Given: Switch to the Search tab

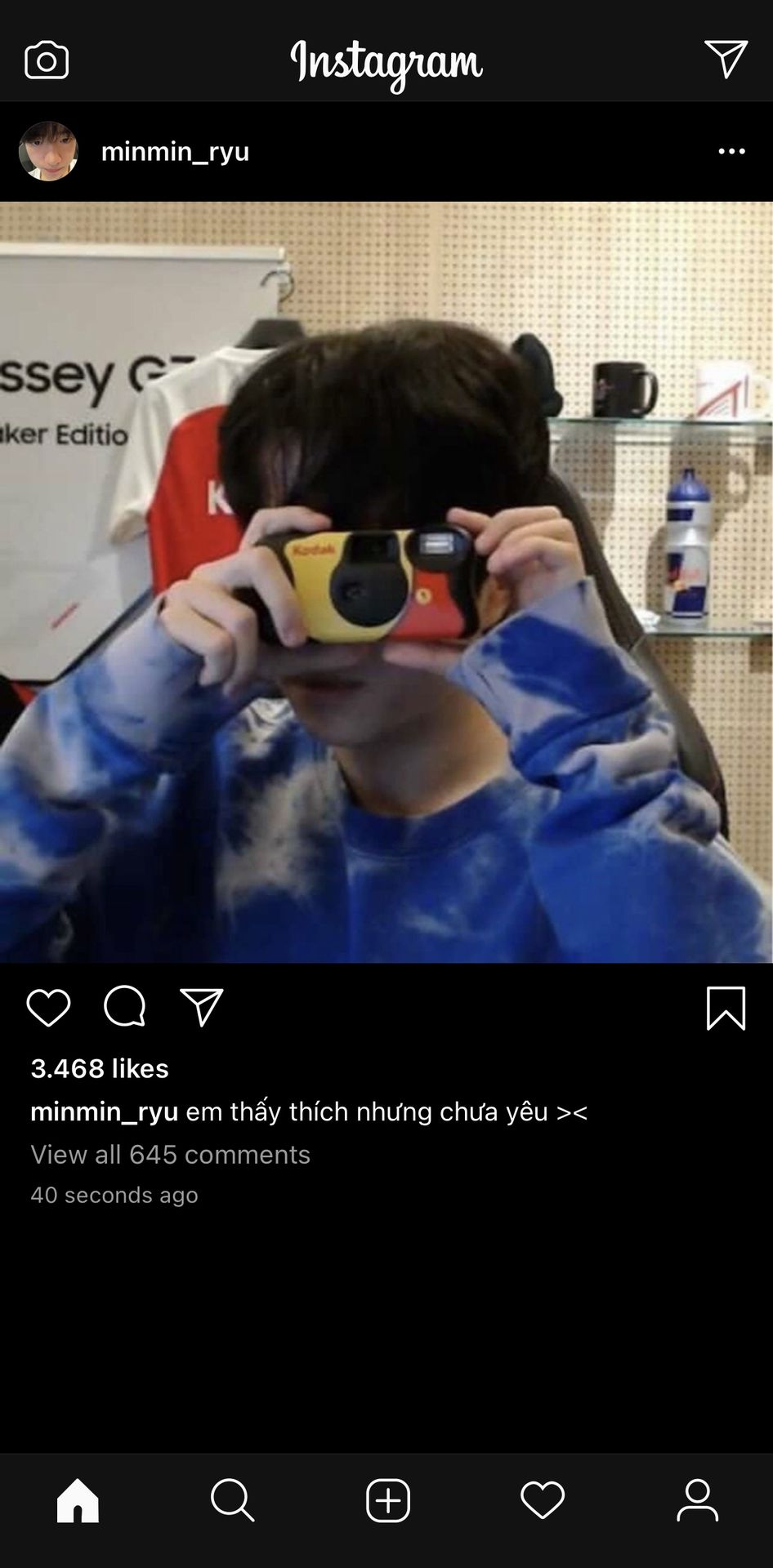Looking at the screenshot, I should tap(232, 1500).
